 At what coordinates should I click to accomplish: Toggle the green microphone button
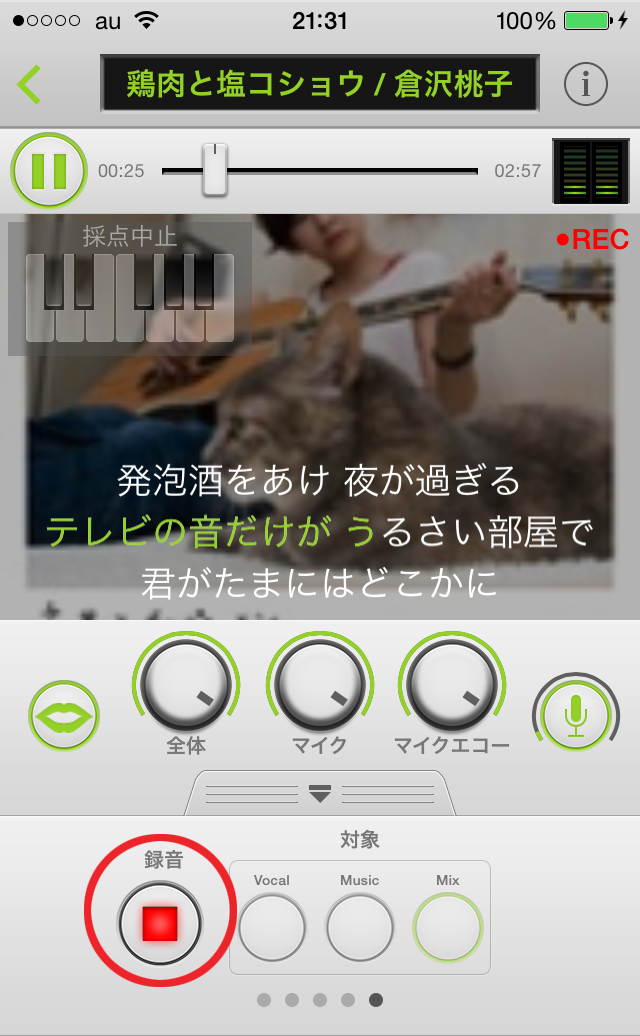[575, 716]
